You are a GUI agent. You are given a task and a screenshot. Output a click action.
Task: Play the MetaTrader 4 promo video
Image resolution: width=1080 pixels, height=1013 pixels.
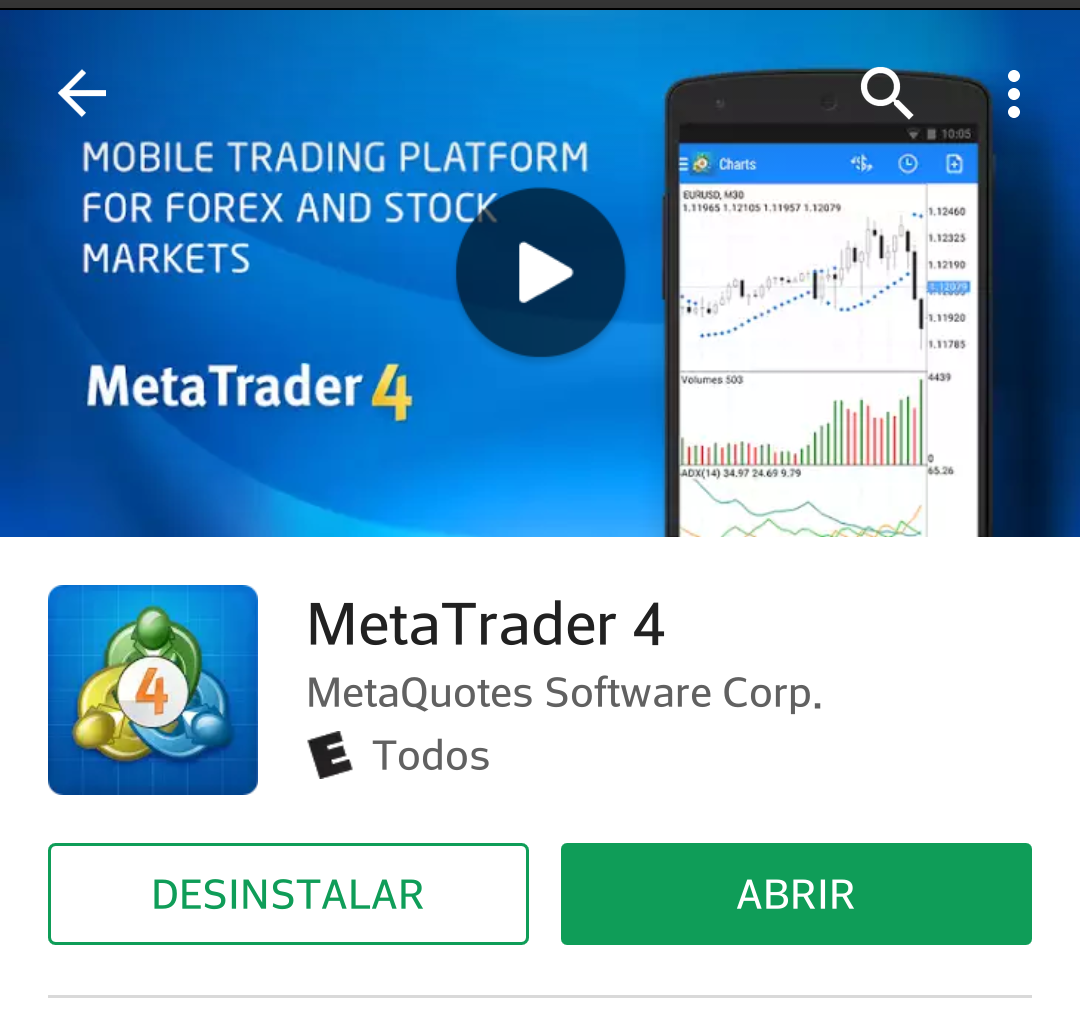(x=541, y=272)
